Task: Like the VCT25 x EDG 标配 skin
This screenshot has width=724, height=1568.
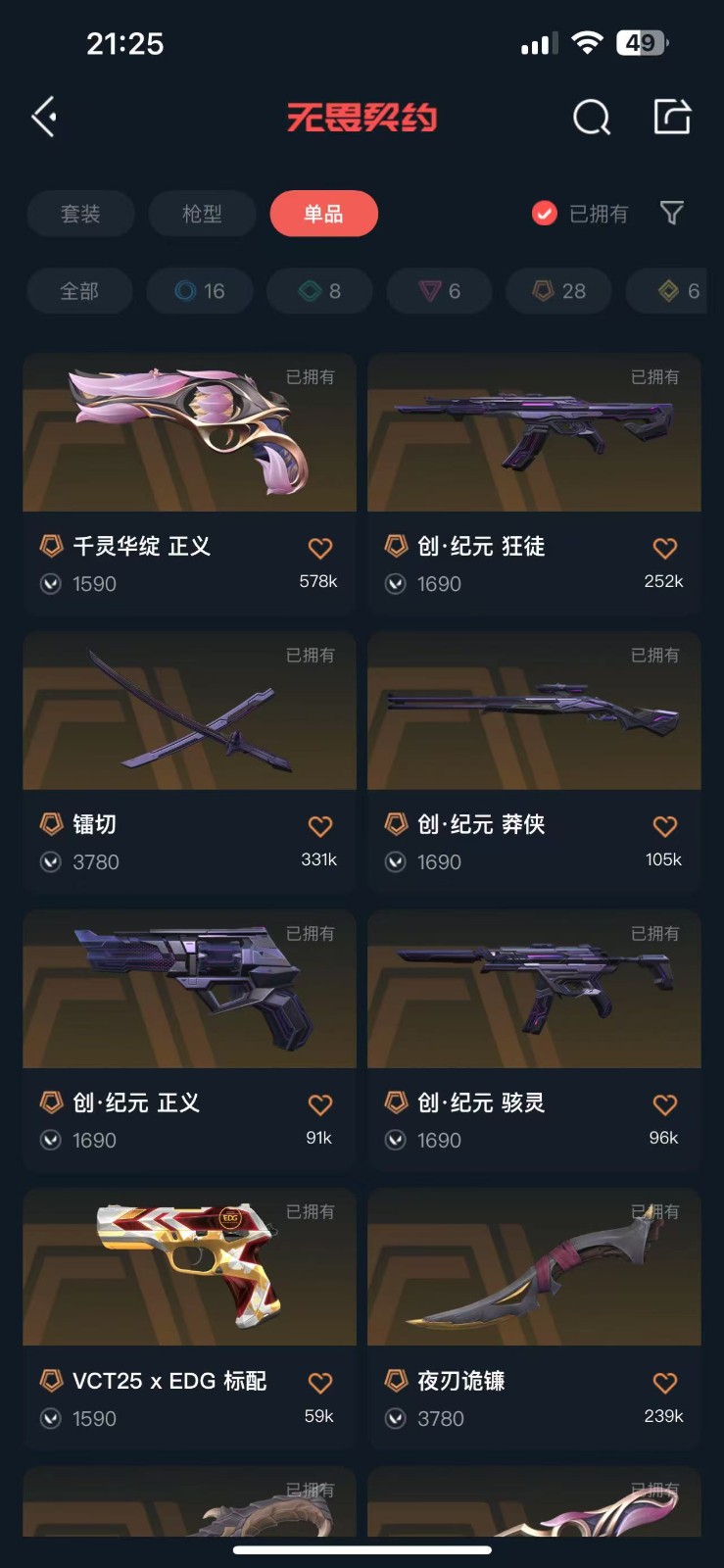Action: pos(320,1384)
